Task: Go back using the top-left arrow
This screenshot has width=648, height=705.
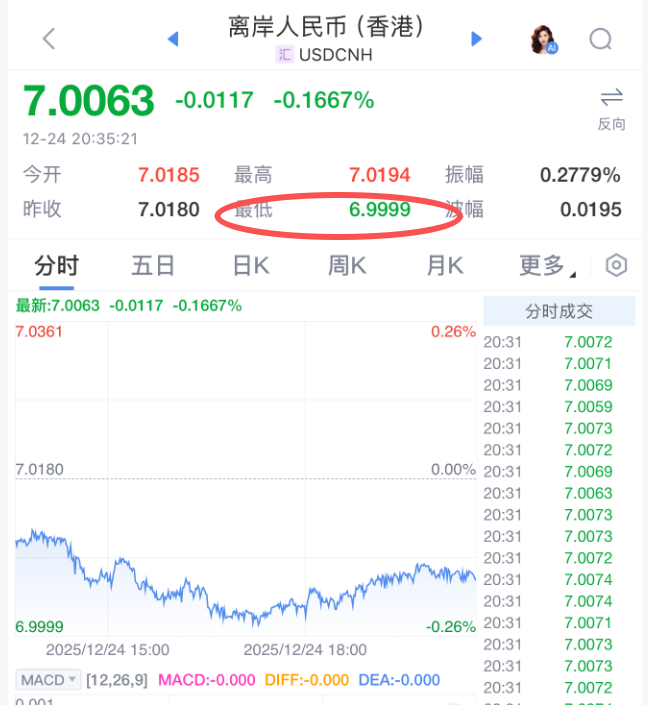Action: (48, 39)
